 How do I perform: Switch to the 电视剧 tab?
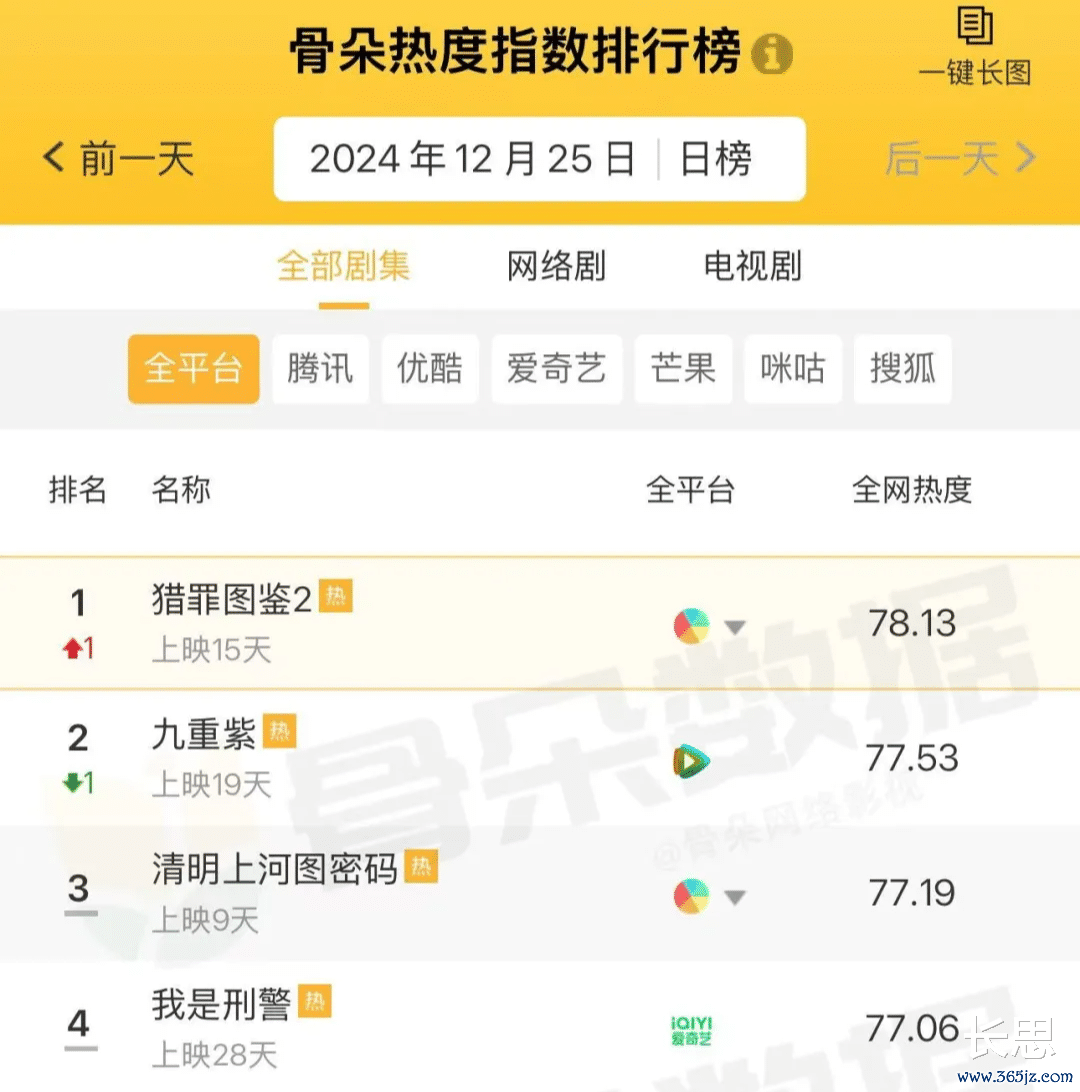point(752,267)
